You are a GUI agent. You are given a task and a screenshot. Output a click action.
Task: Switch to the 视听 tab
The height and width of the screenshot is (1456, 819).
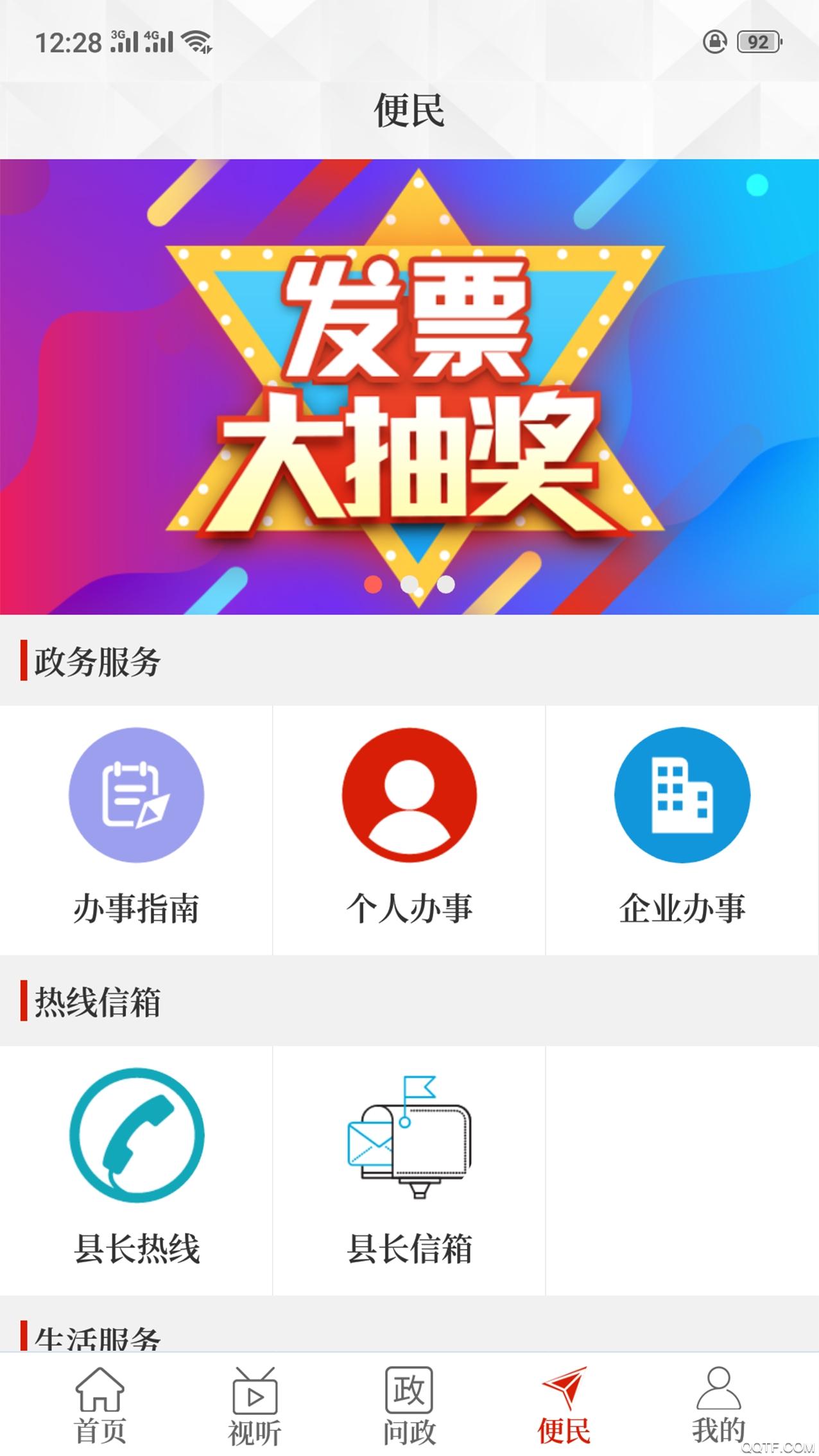[x=255, y=1405]
